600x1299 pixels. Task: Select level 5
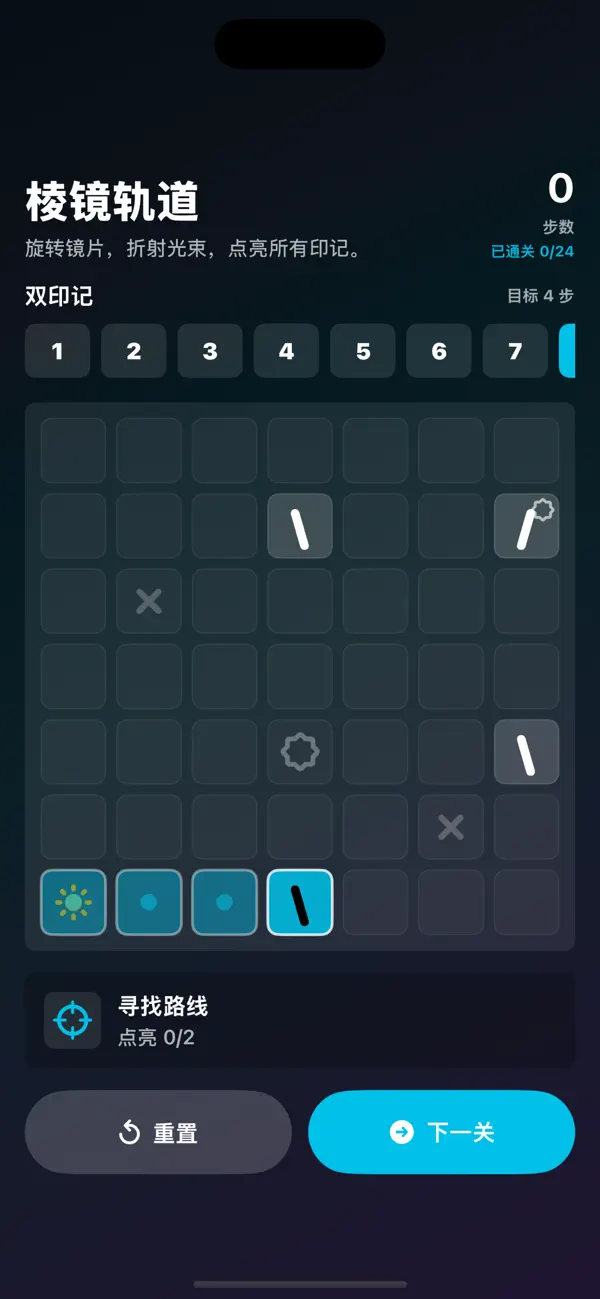click(363, 351)
